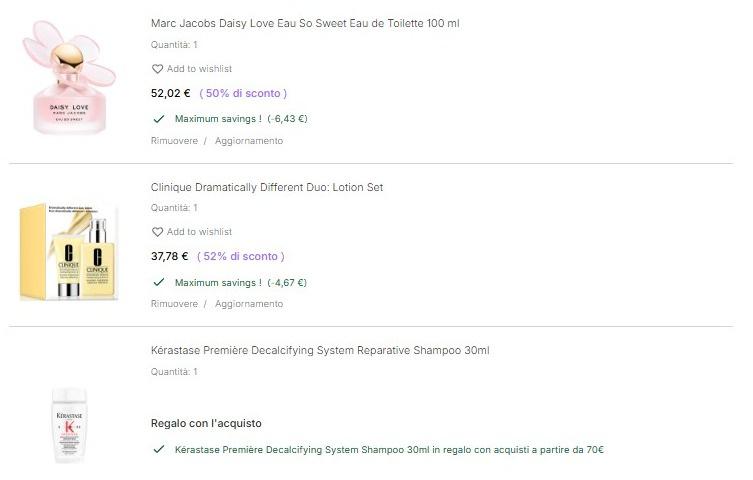Remove Marc Jacobs Daisy Love from cart

point(174,141)
